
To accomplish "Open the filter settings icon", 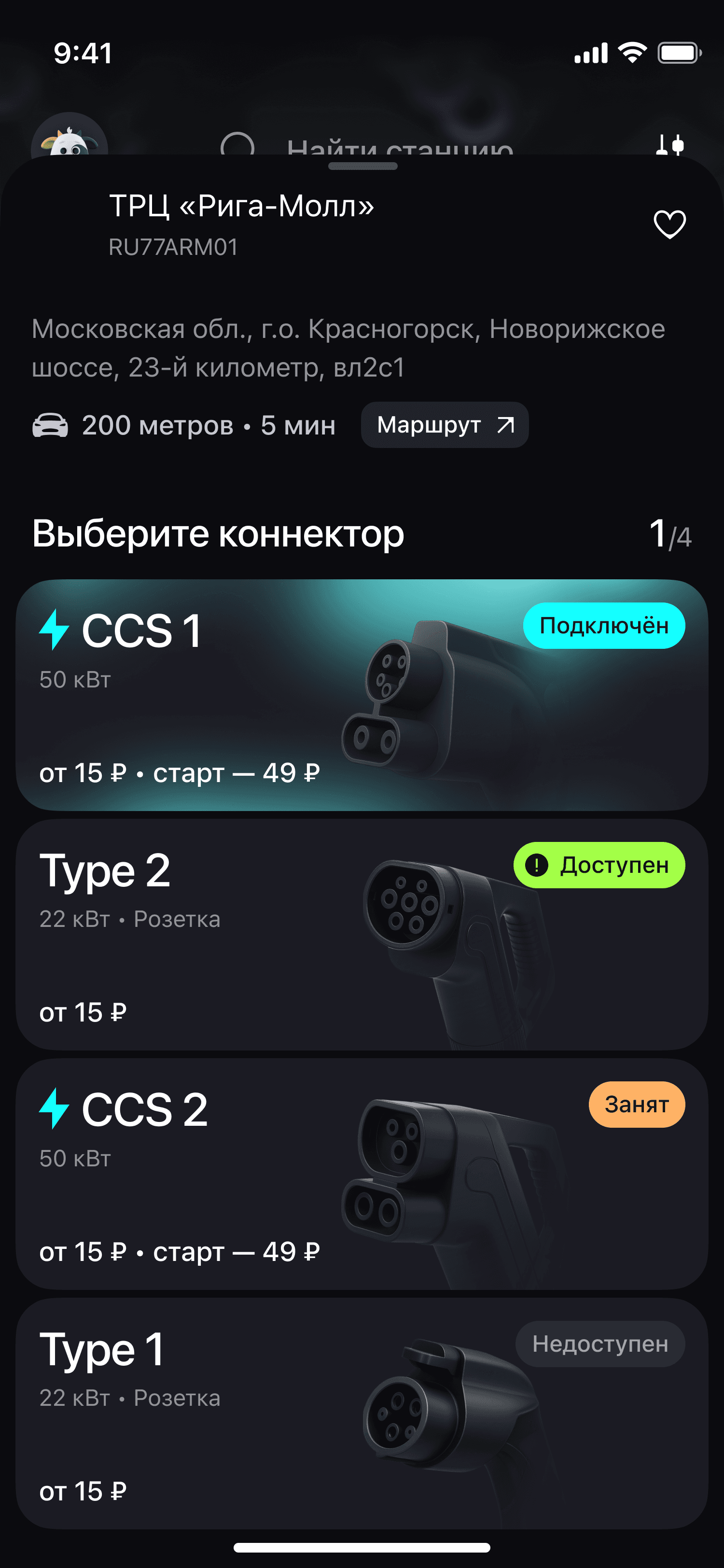I will pos(670,145).
